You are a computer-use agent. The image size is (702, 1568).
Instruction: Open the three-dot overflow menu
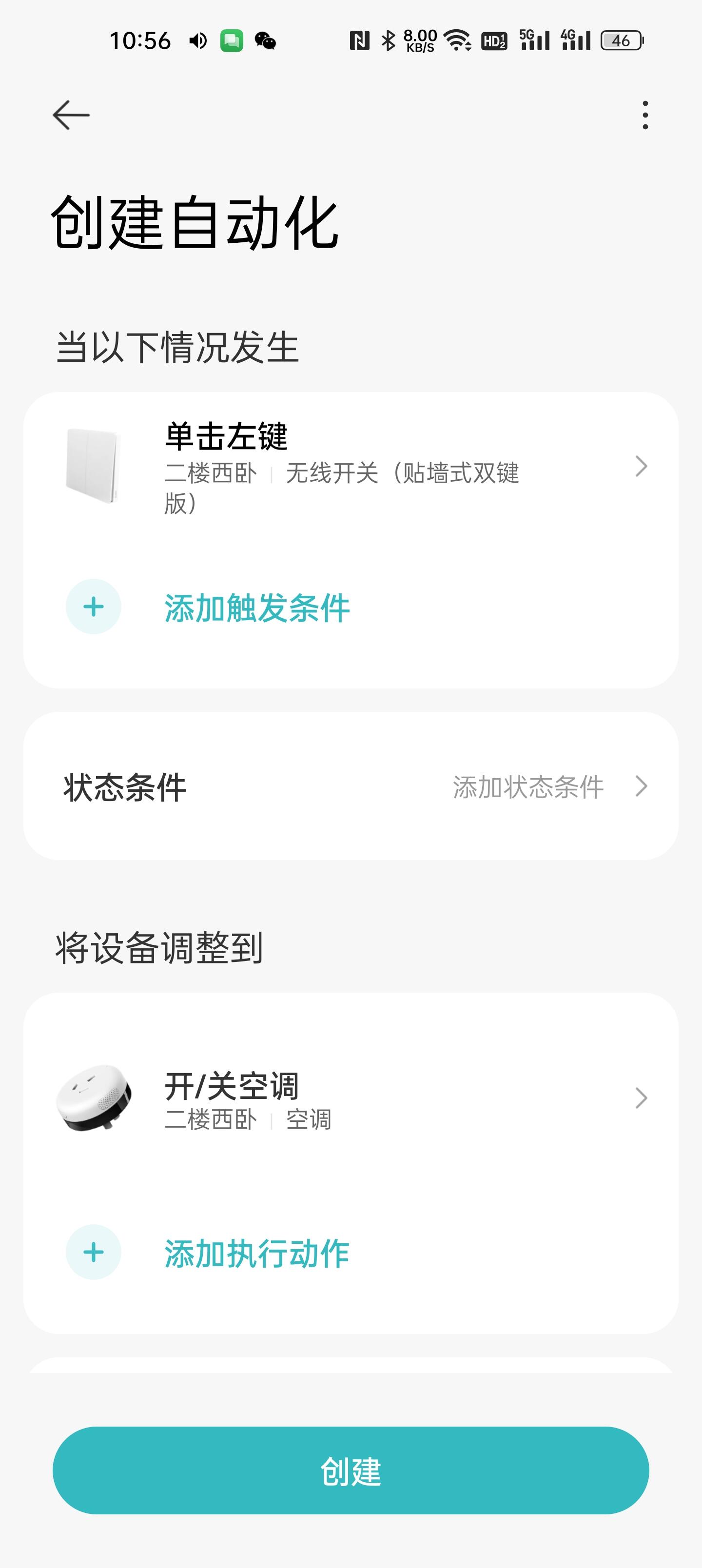(x=645, y=115)
